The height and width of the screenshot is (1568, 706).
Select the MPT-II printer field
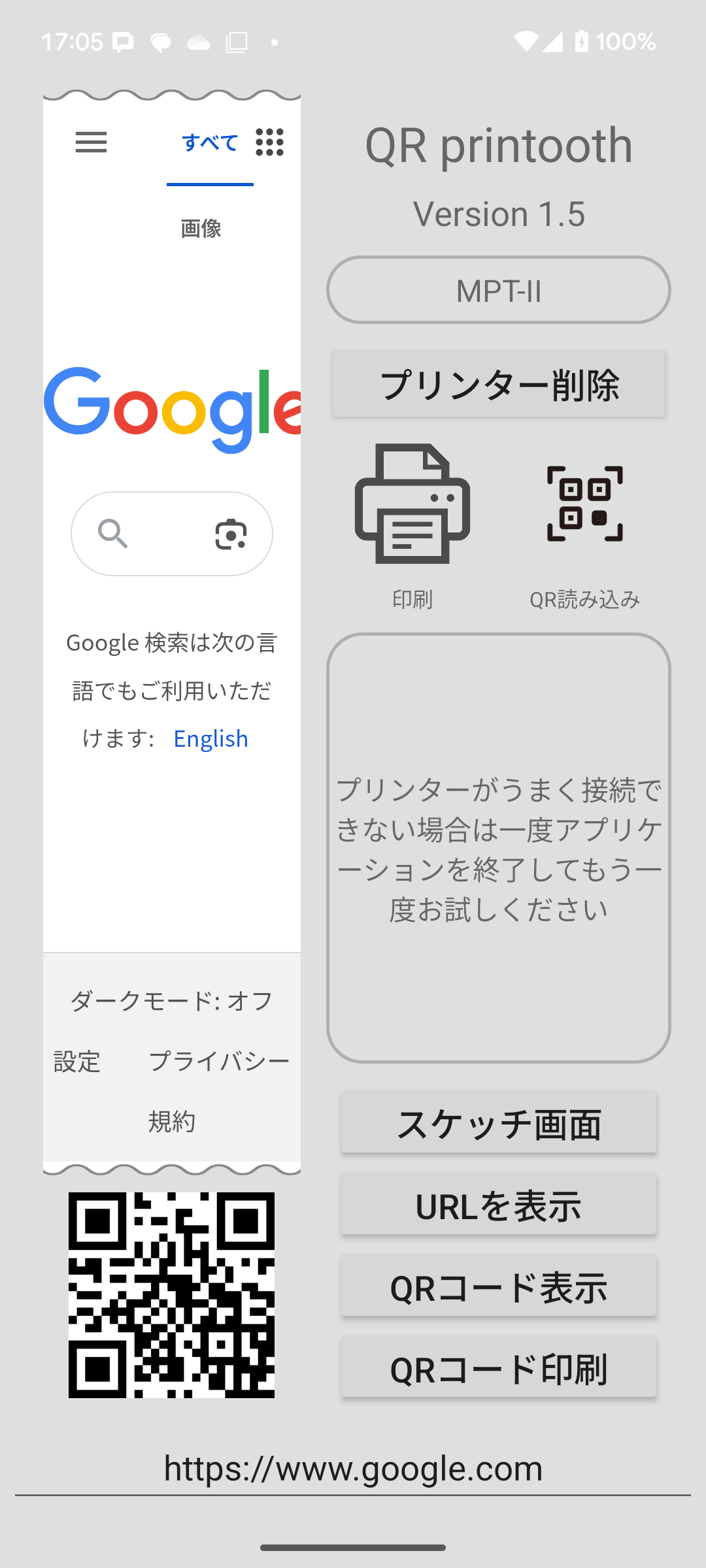(498, 290)
